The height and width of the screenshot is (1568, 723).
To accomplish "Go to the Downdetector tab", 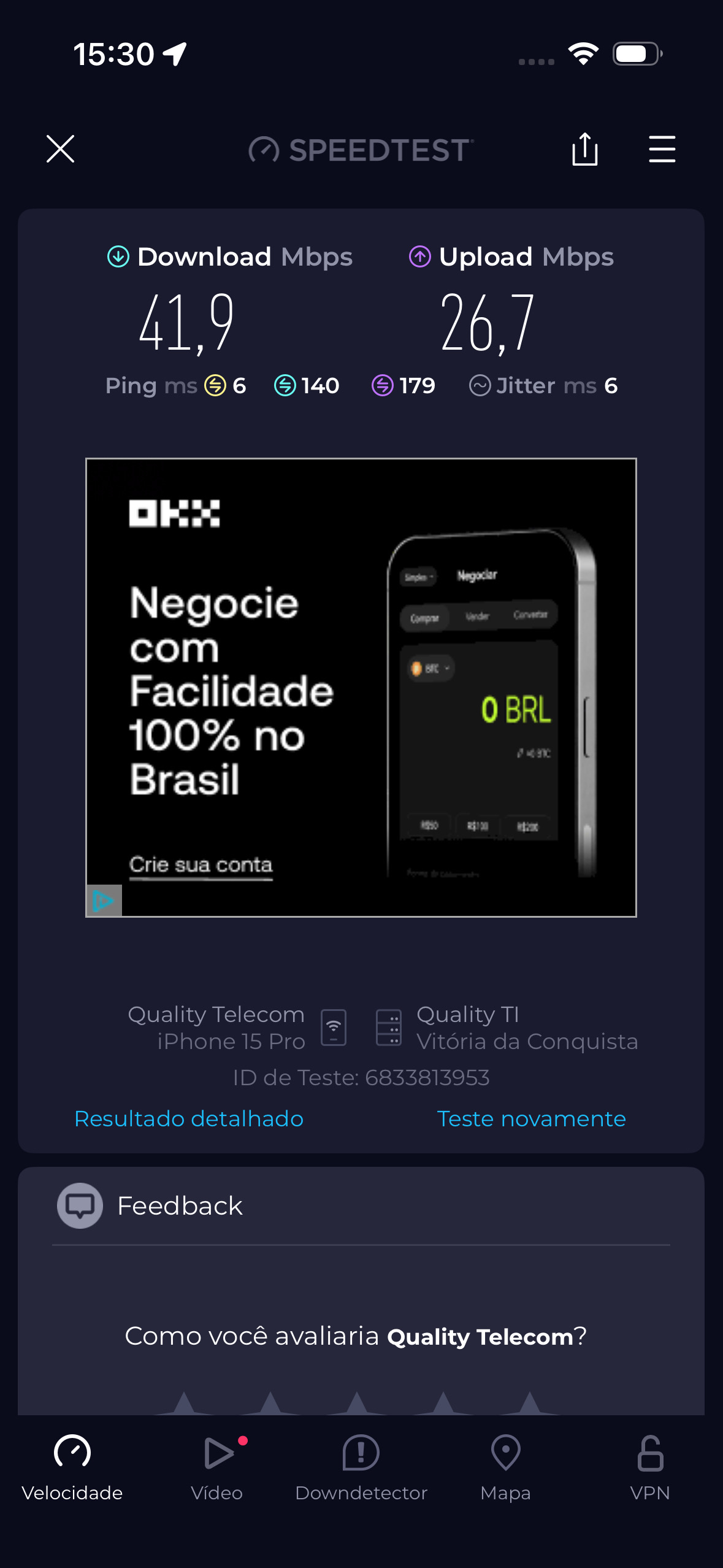I will tap(361, 1466).
